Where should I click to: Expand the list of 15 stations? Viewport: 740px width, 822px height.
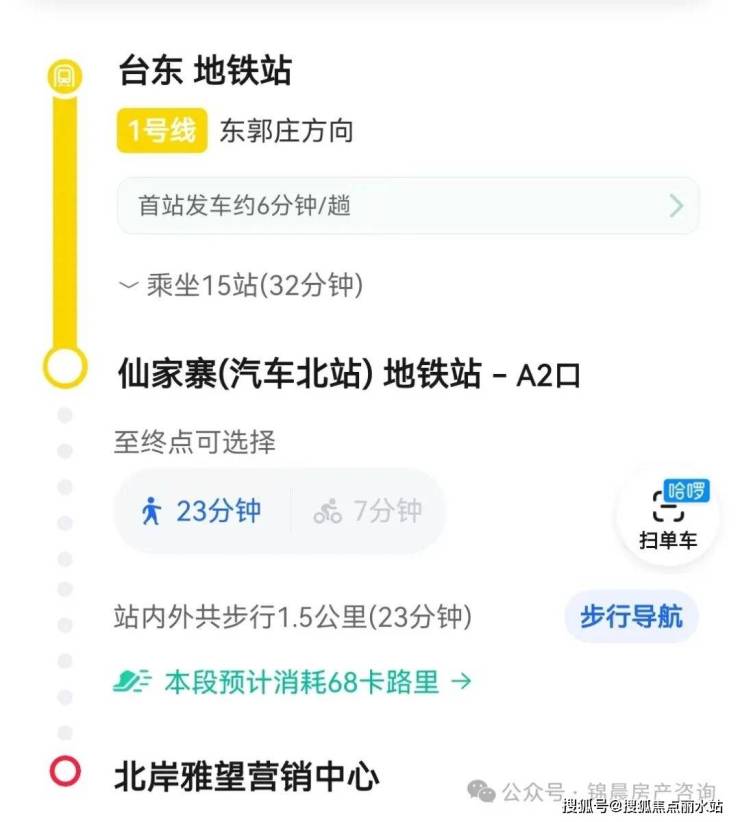[x=240, y=286]
